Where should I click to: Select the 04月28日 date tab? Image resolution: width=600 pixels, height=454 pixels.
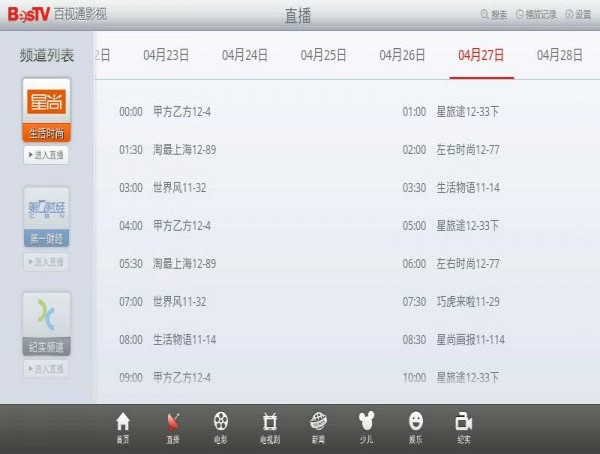(560, 56)
